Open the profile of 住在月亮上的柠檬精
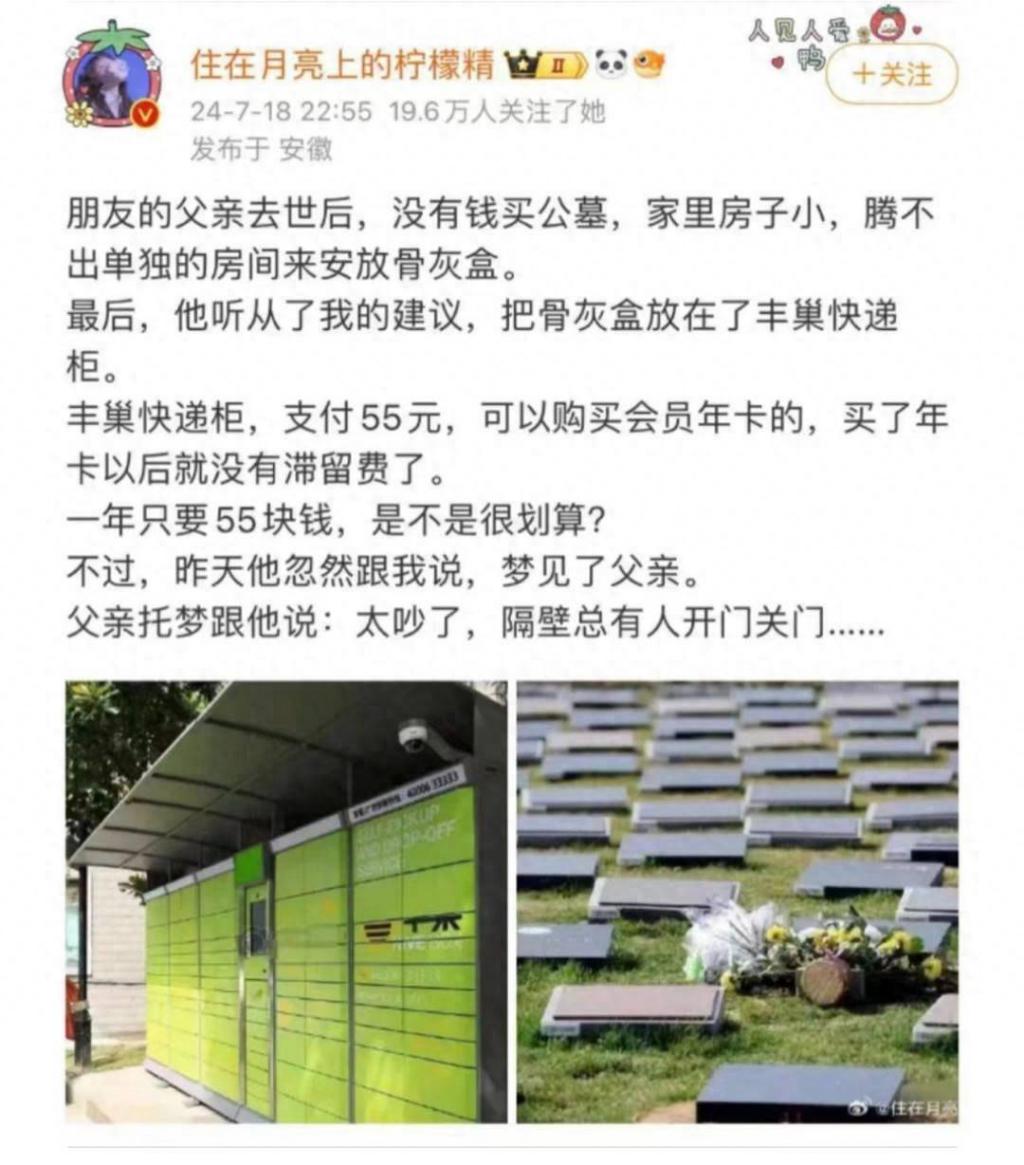 click(343, 66)
